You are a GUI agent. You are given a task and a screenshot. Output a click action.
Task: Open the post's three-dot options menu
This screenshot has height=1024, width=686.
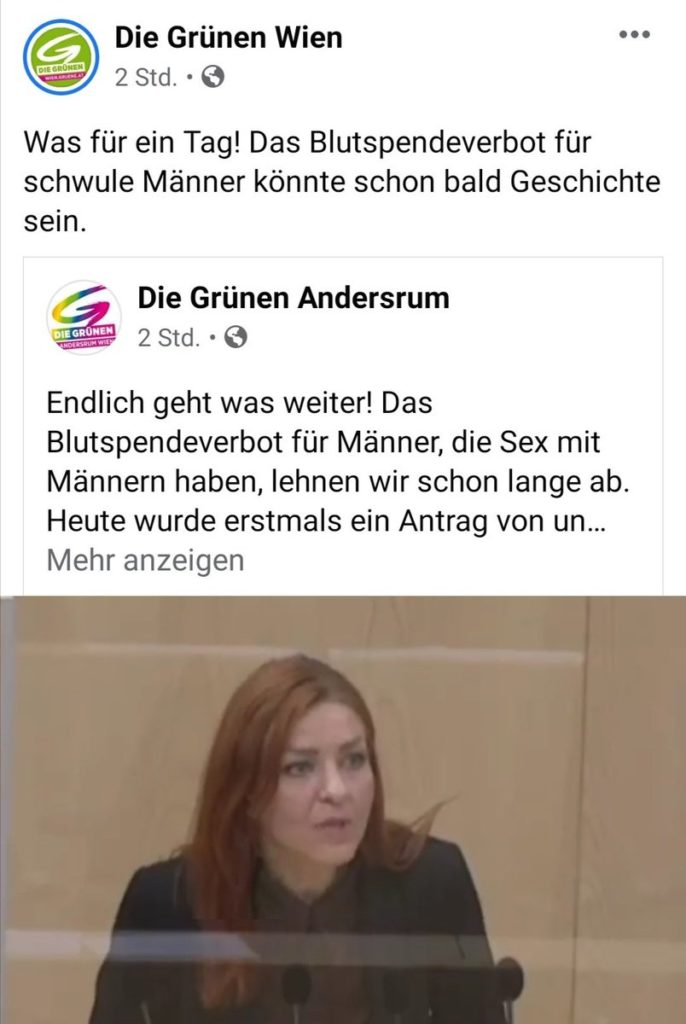[634, 35]
